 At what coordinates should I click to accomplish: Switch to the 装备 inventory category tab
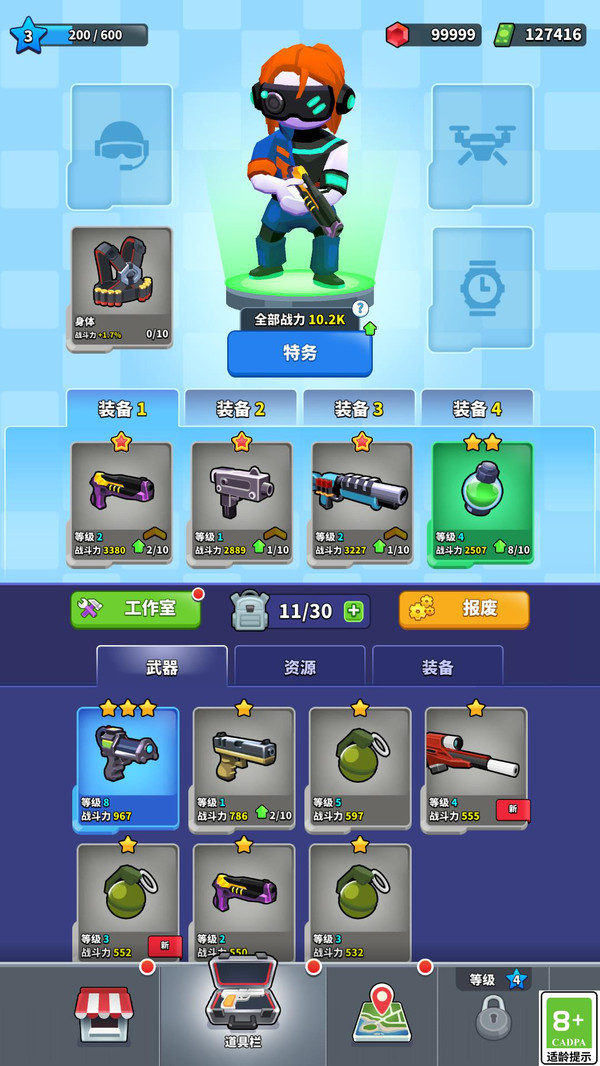coord(437,667)
